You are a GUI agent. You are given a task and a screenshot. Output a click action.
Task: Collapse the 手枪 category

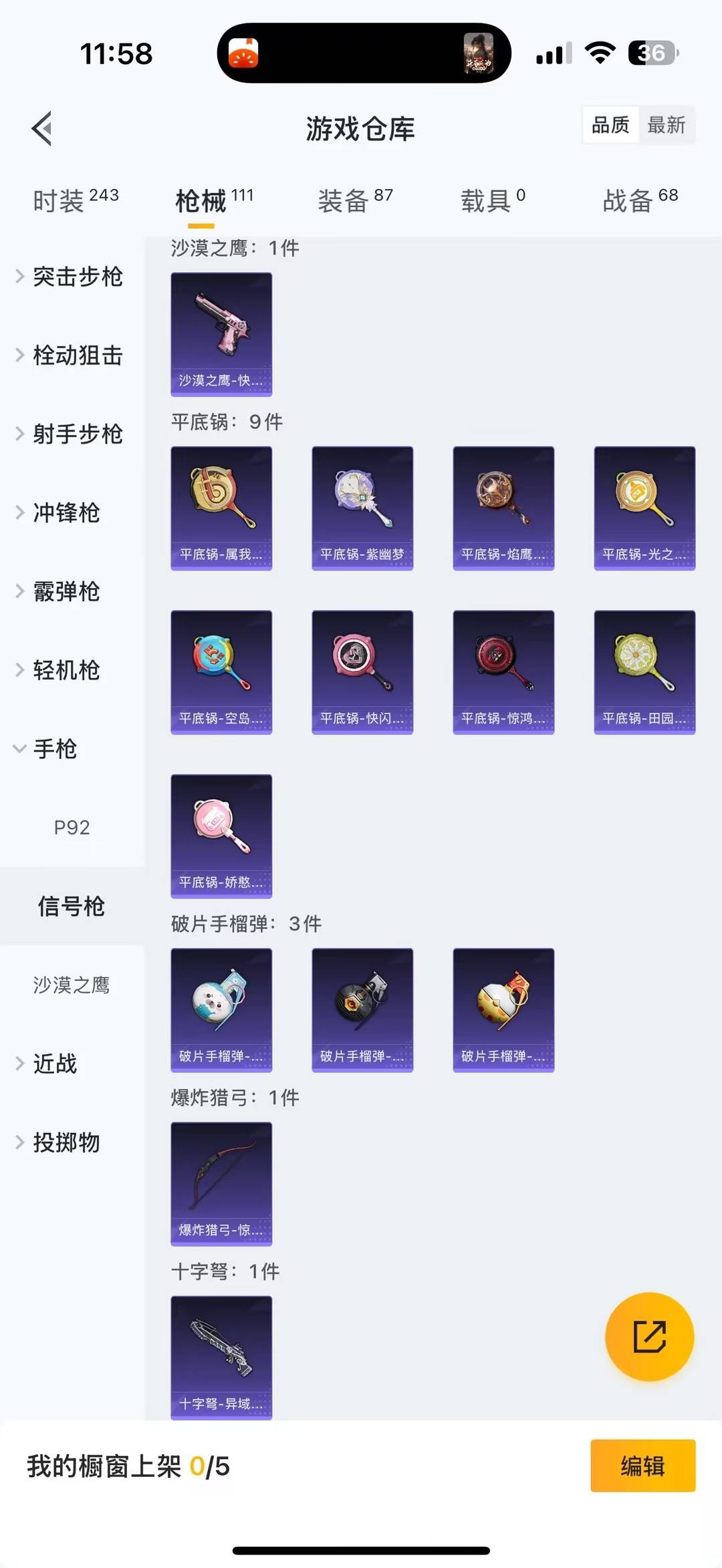pyautogui.click(x=51, y=750)
